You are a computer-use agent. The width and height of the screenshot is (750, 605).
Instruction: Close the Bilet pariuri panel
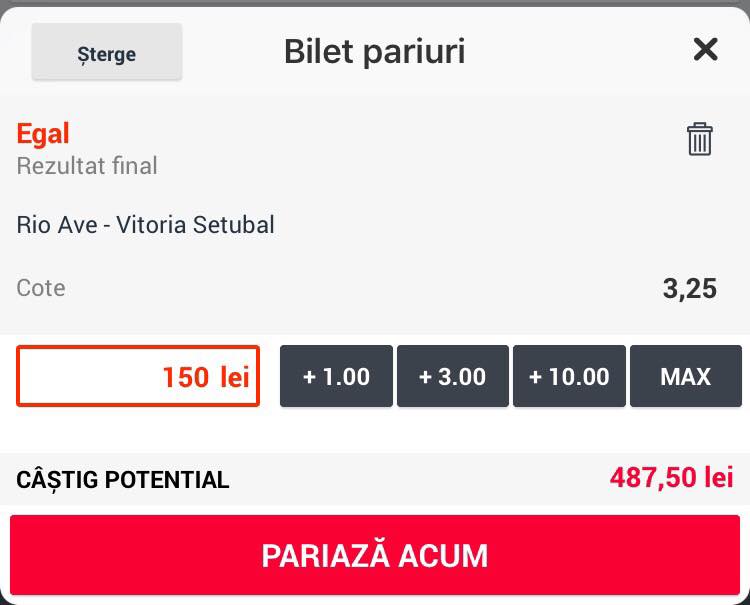tap(706, 49)
